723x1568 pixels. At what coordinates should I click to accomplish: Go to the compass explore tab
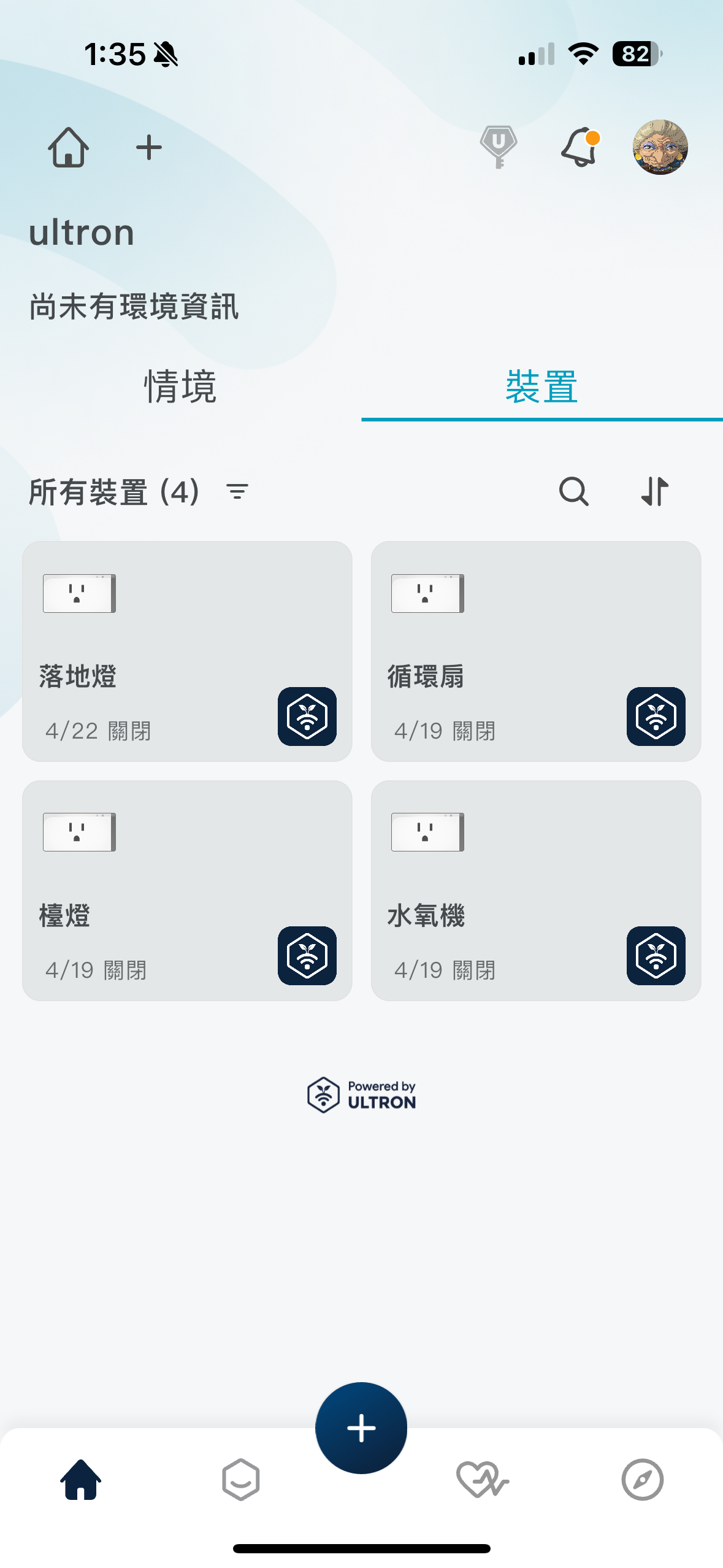pos(642,1480)
